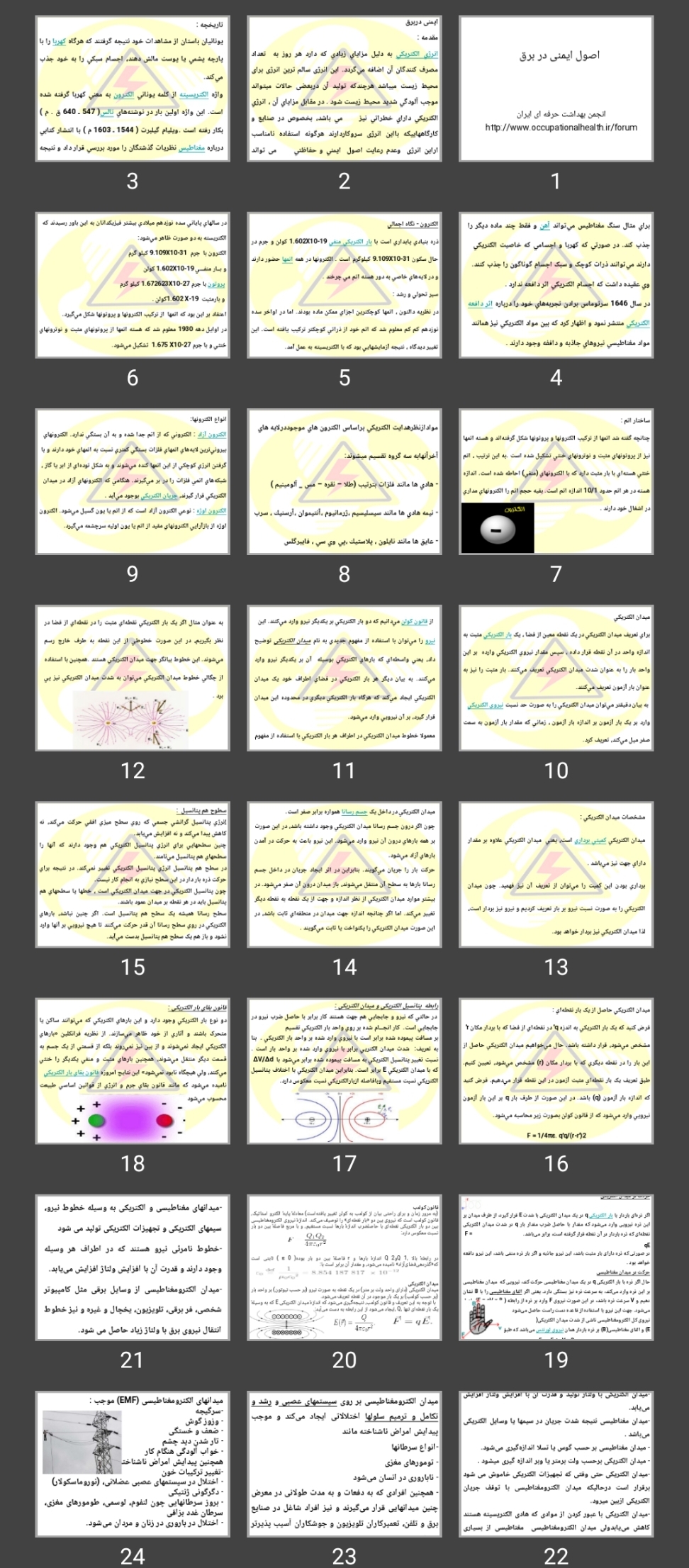
Task: Select slide 8 thumbnail
Action: pyautogui.click(x=344, y=481)
